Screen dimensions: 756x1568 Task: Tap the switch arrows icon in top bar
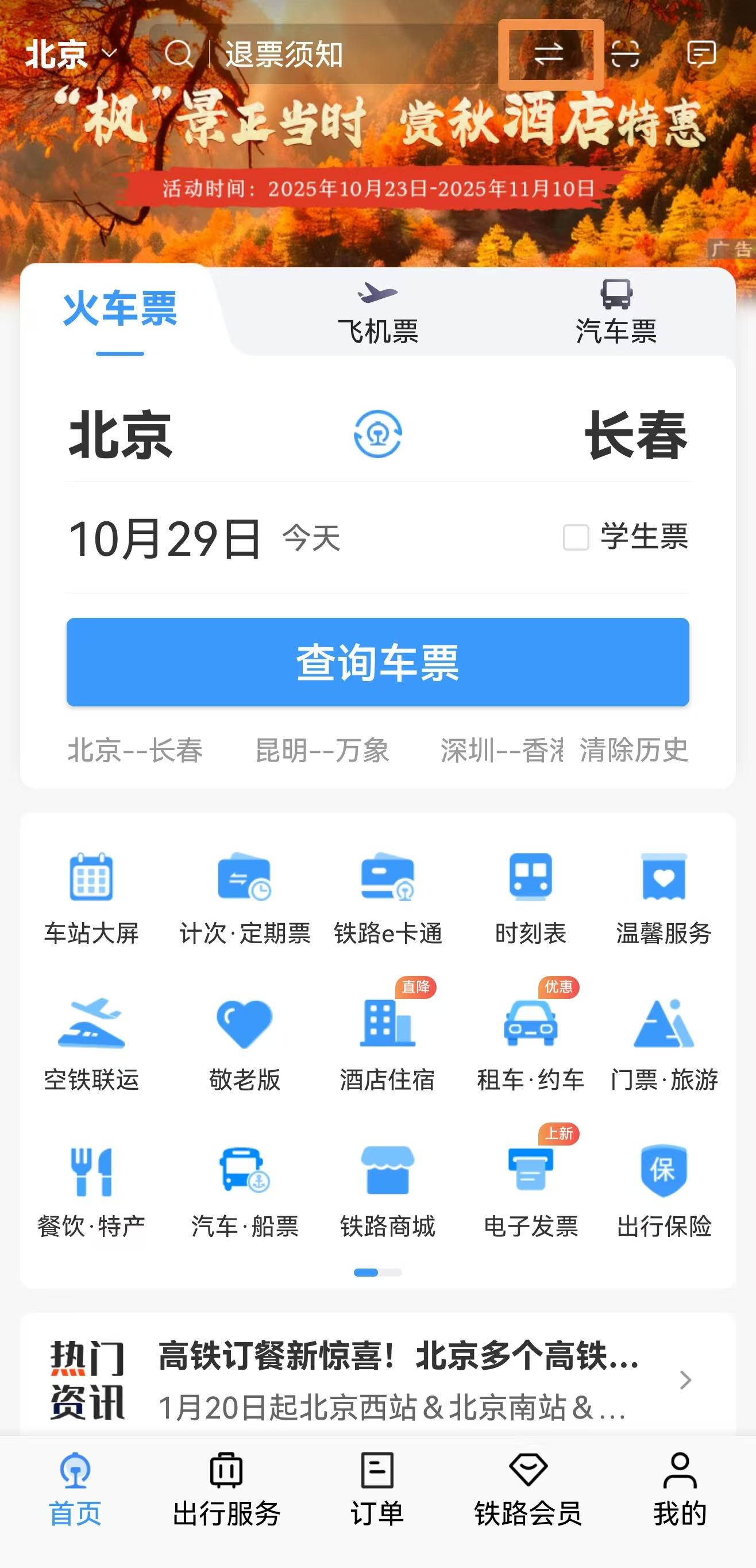(549, 54)
